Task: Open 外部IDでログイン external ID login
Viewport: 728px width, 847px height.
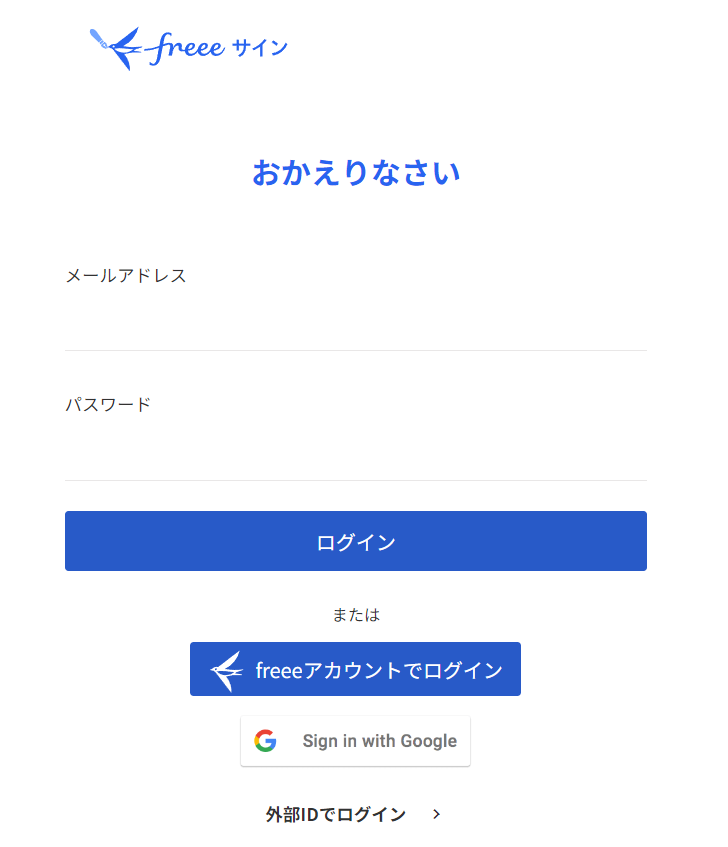Action: [x=353, y=814]
